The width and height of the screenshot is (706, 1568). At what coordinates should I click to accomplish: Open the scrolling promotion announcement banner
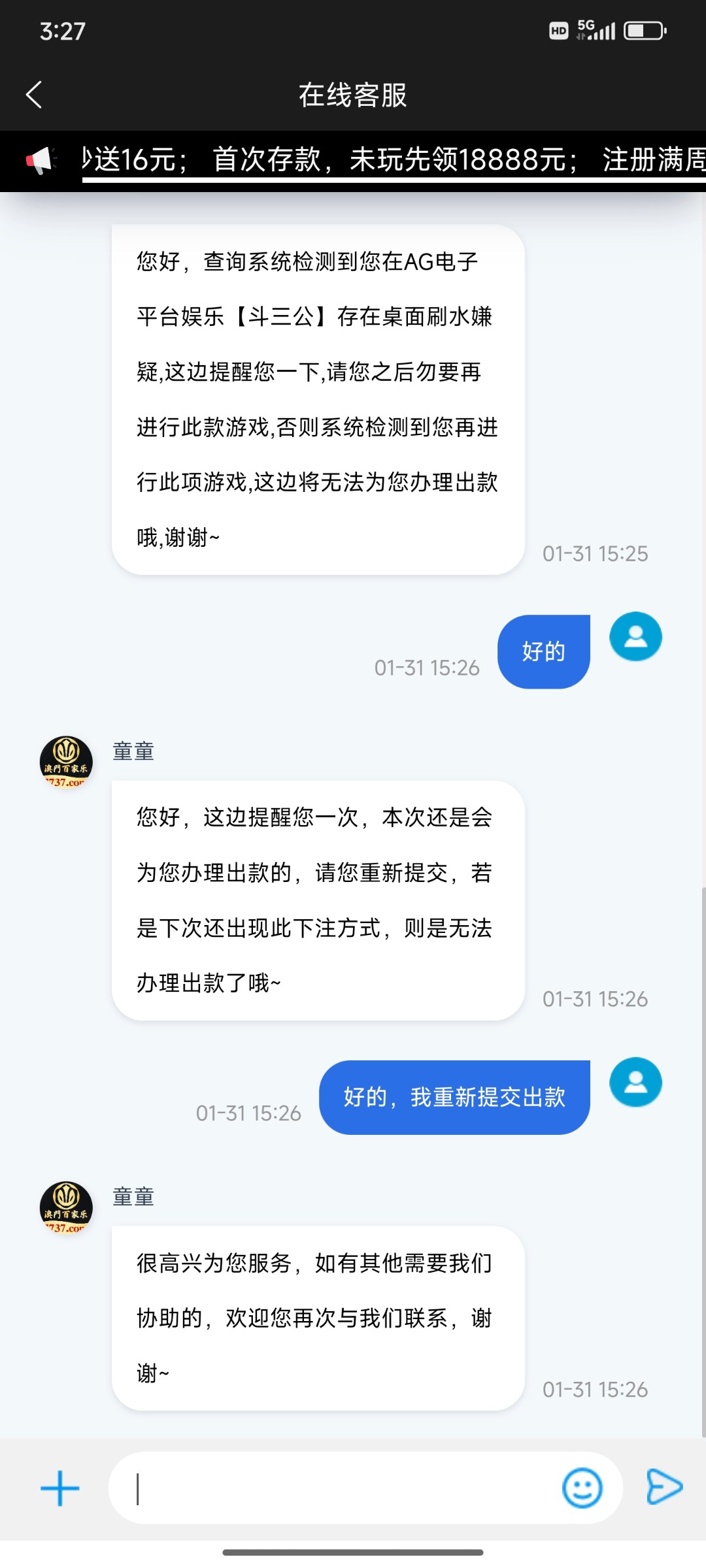(392, 161)
